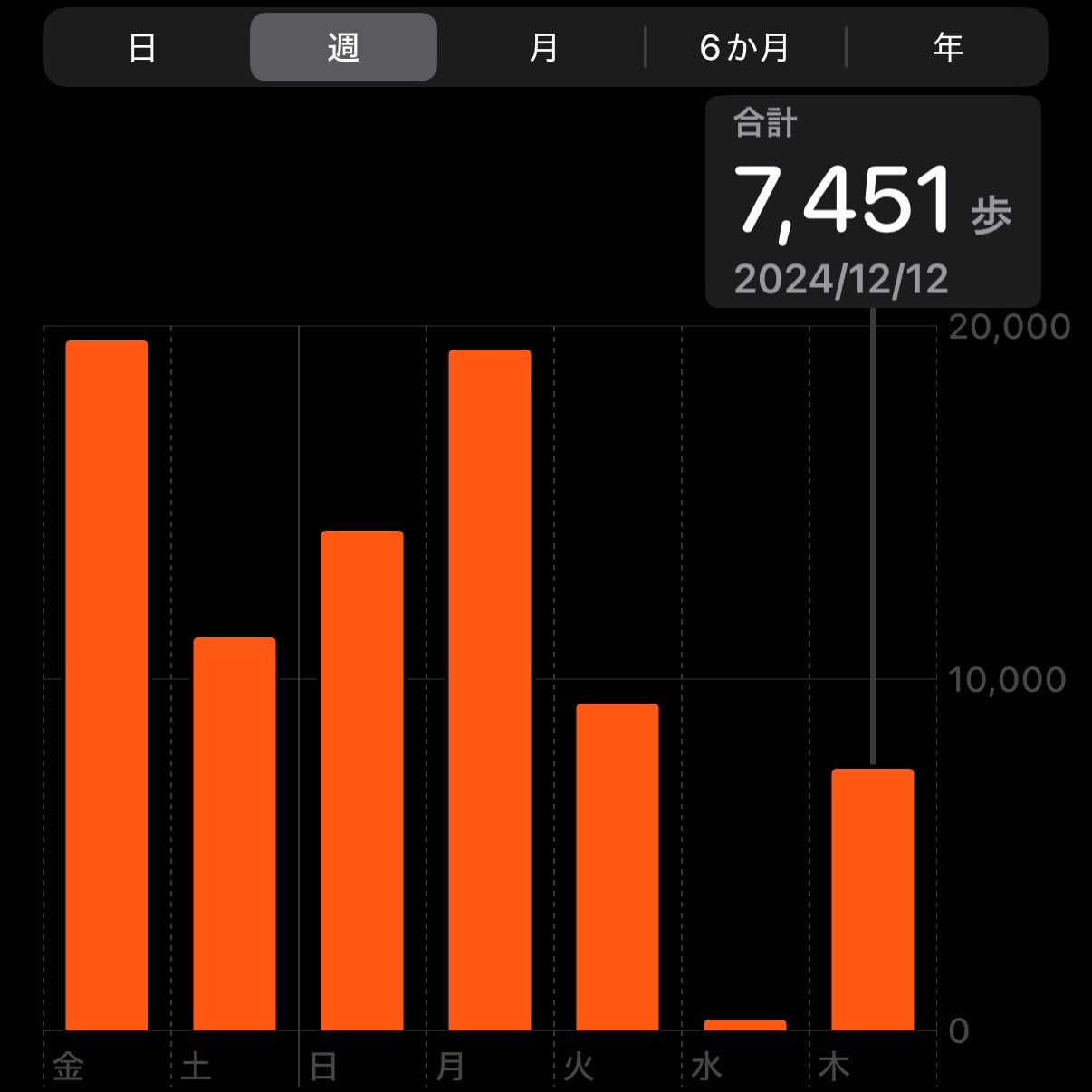Switch to the 月 (month) view
Image resolution: width=1092 pixels, height=1092 pixels.
click(x=543, y=48)
